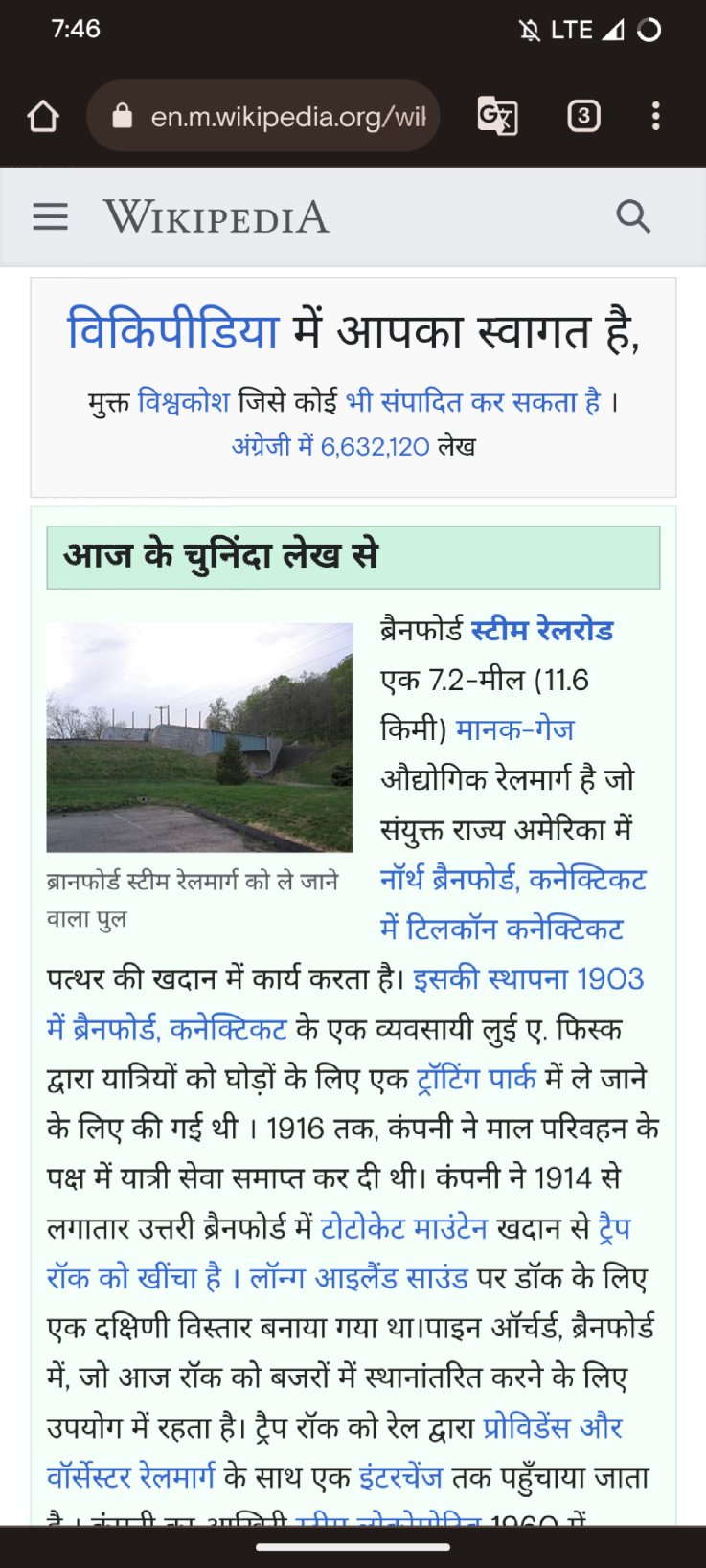Open the लॉन्ग आइलैंड साउंड link
706x1568 pixels.
[358, 1278]
